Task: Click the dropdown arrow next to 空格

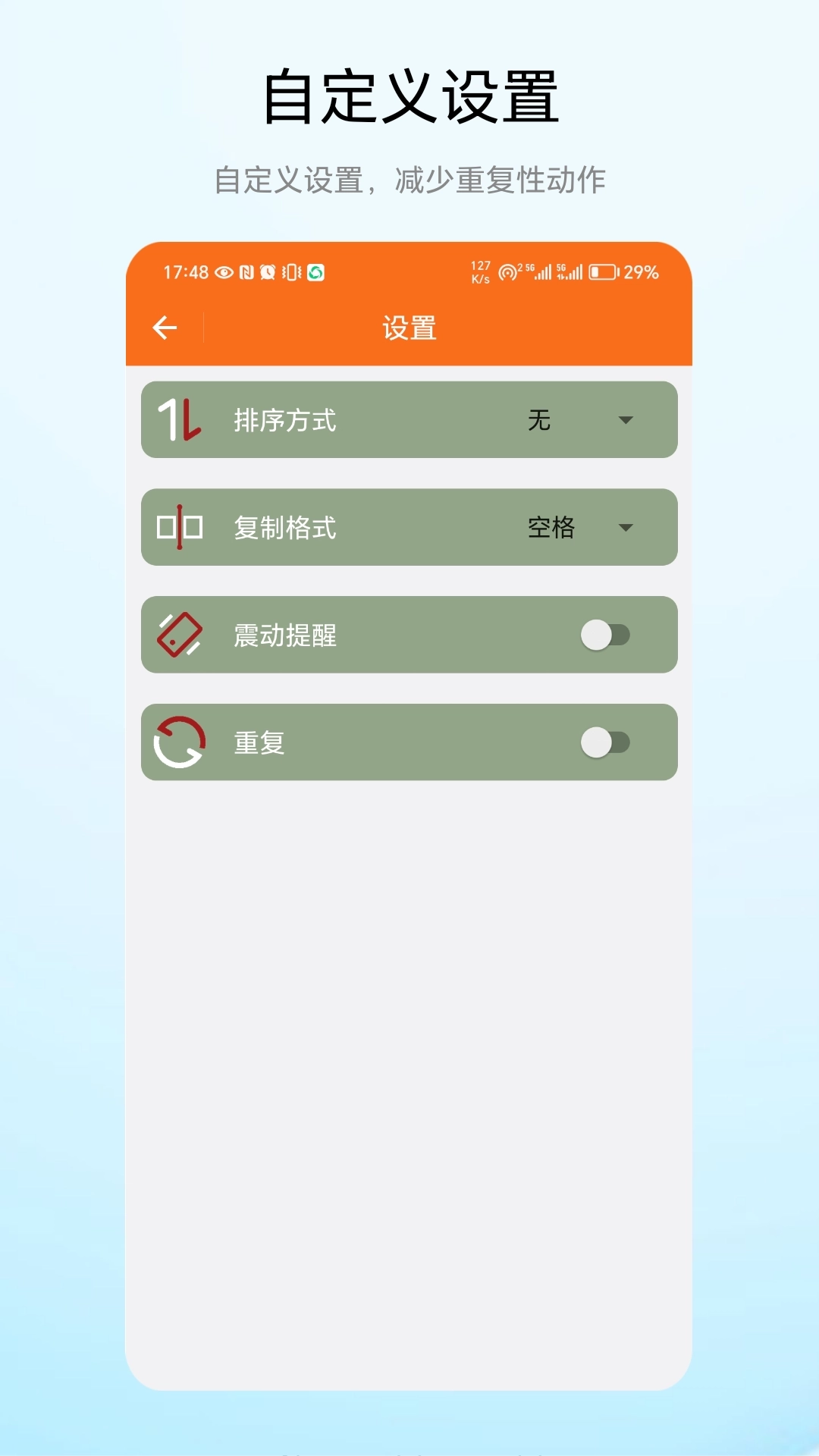Action: tap(626, 528)
